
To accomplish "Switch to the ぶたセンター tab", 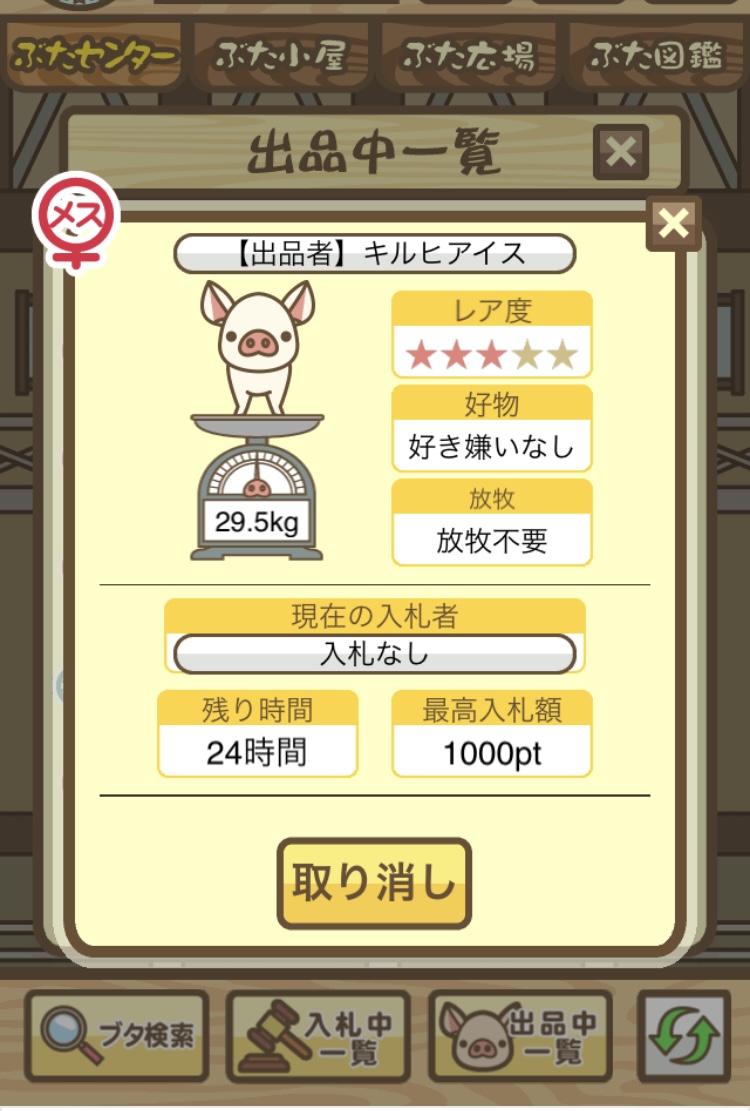I will [95, 55].
